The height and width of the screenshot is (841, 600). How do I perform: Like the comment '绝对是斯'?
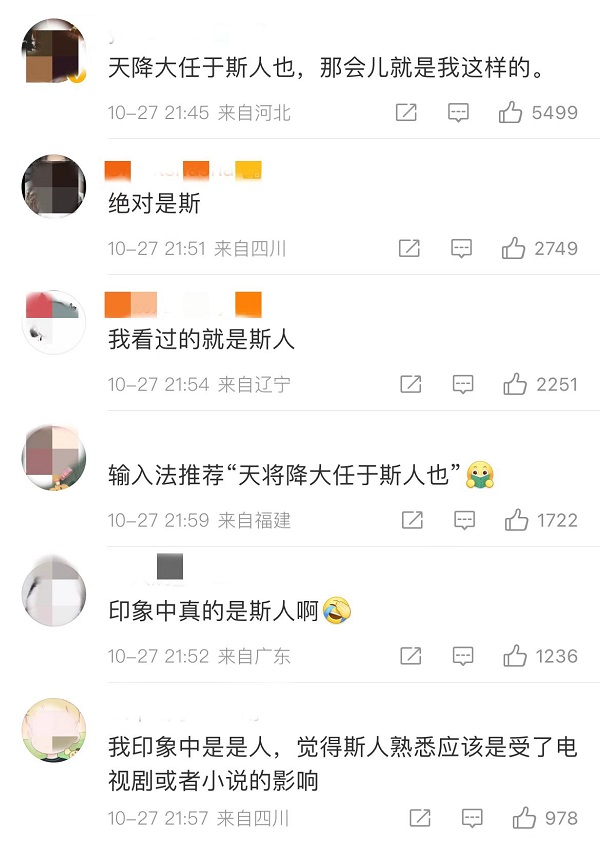514,248
